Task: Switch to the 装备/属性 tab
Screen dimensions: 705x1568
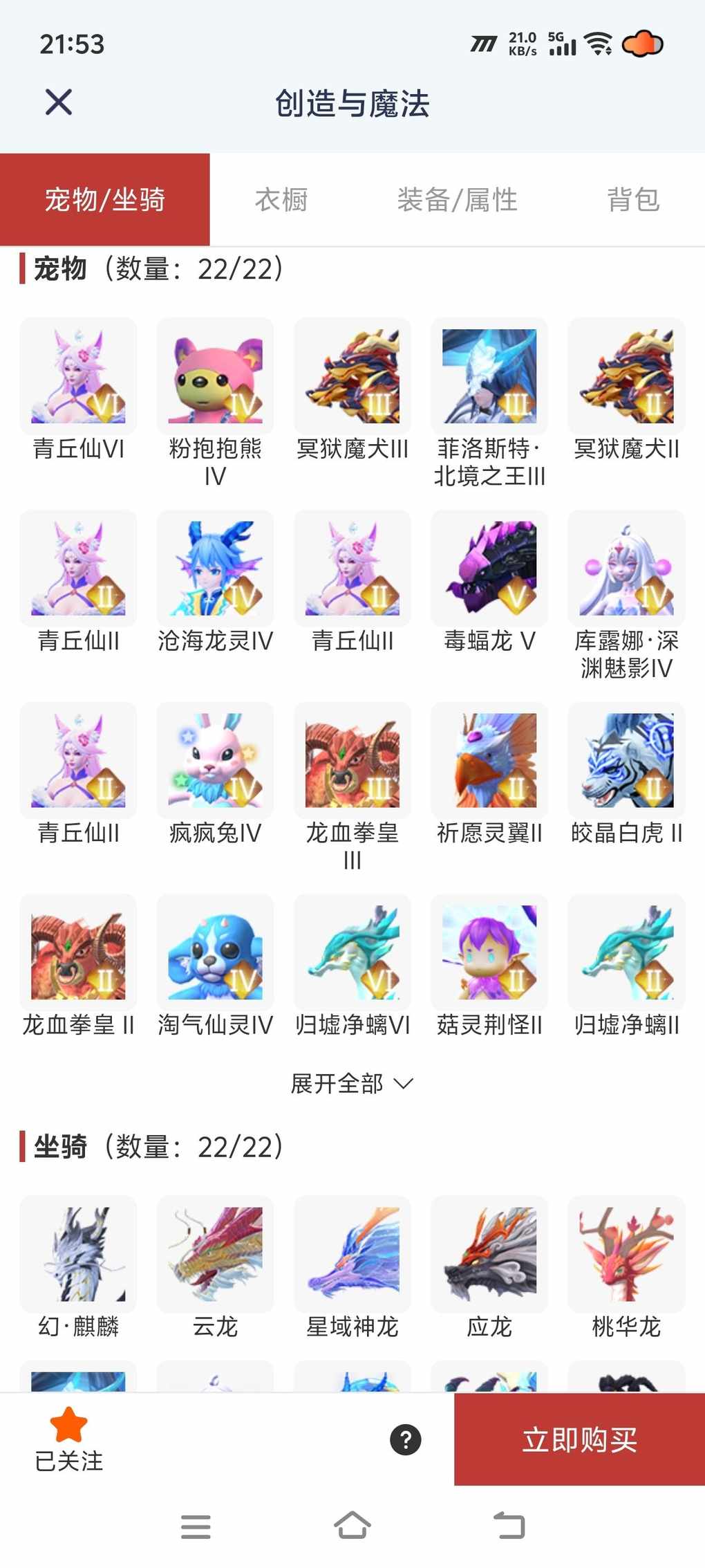Action: (457, 200)
